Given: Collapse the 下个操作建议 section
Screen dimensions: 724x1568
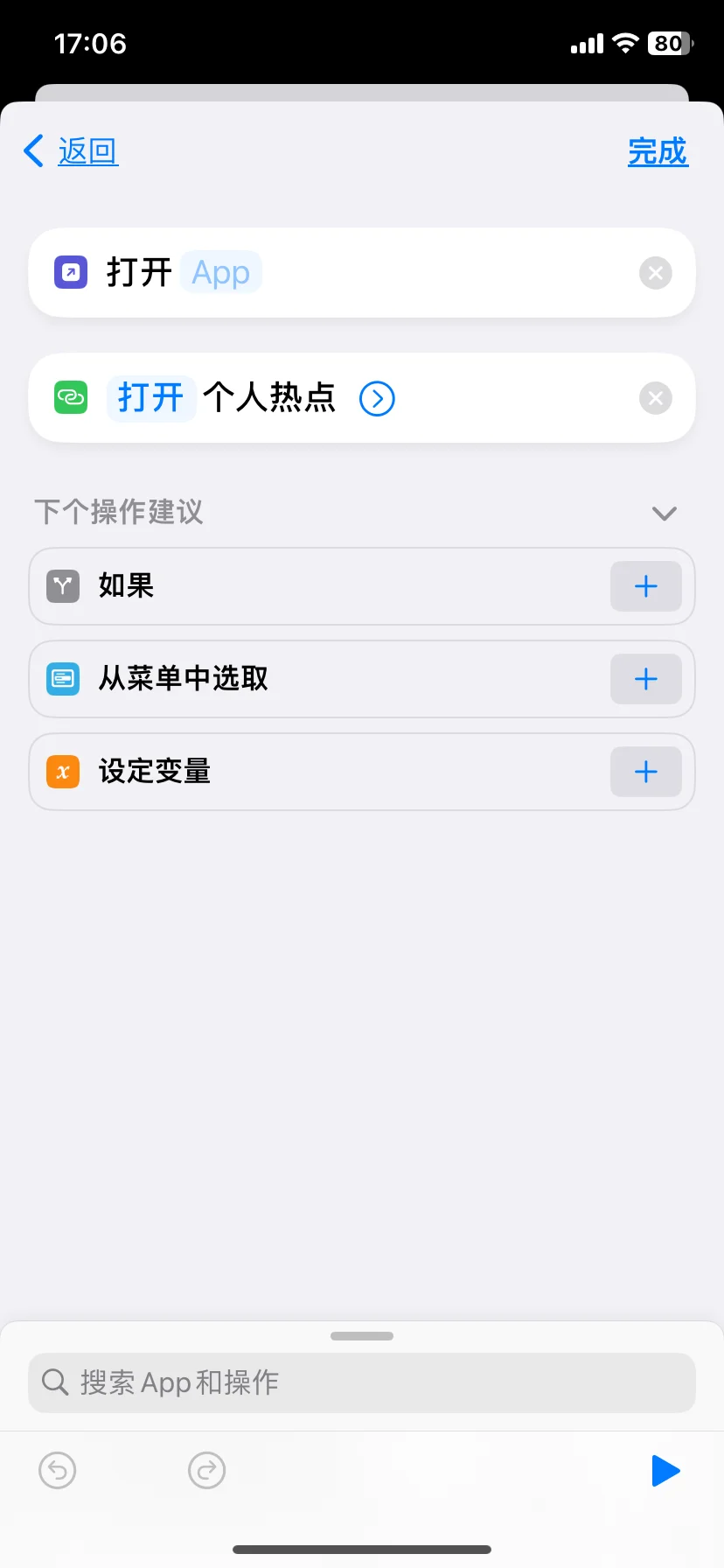Looking at the screenshot, I should pyautogui.click(x=665, y=513).
